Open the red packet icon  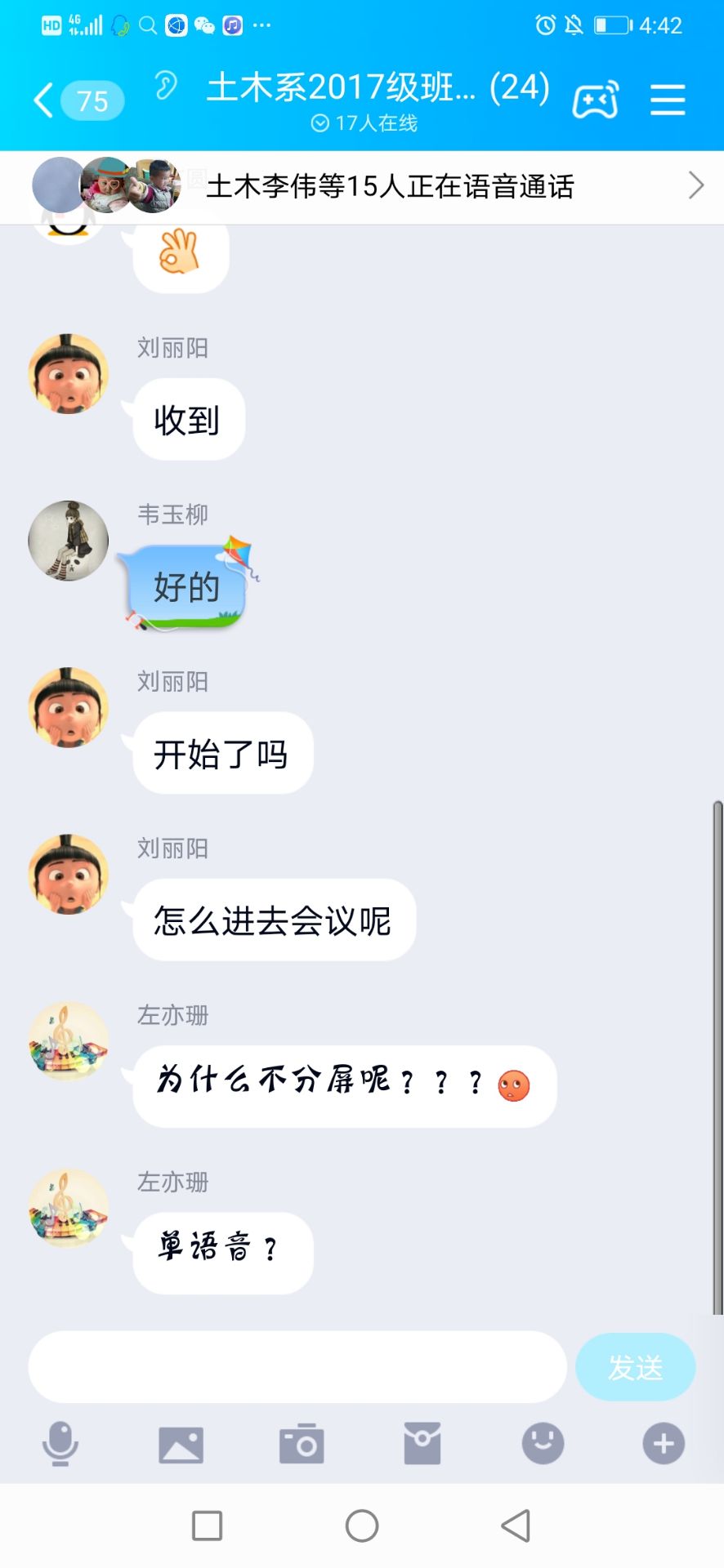[422, 1443]
